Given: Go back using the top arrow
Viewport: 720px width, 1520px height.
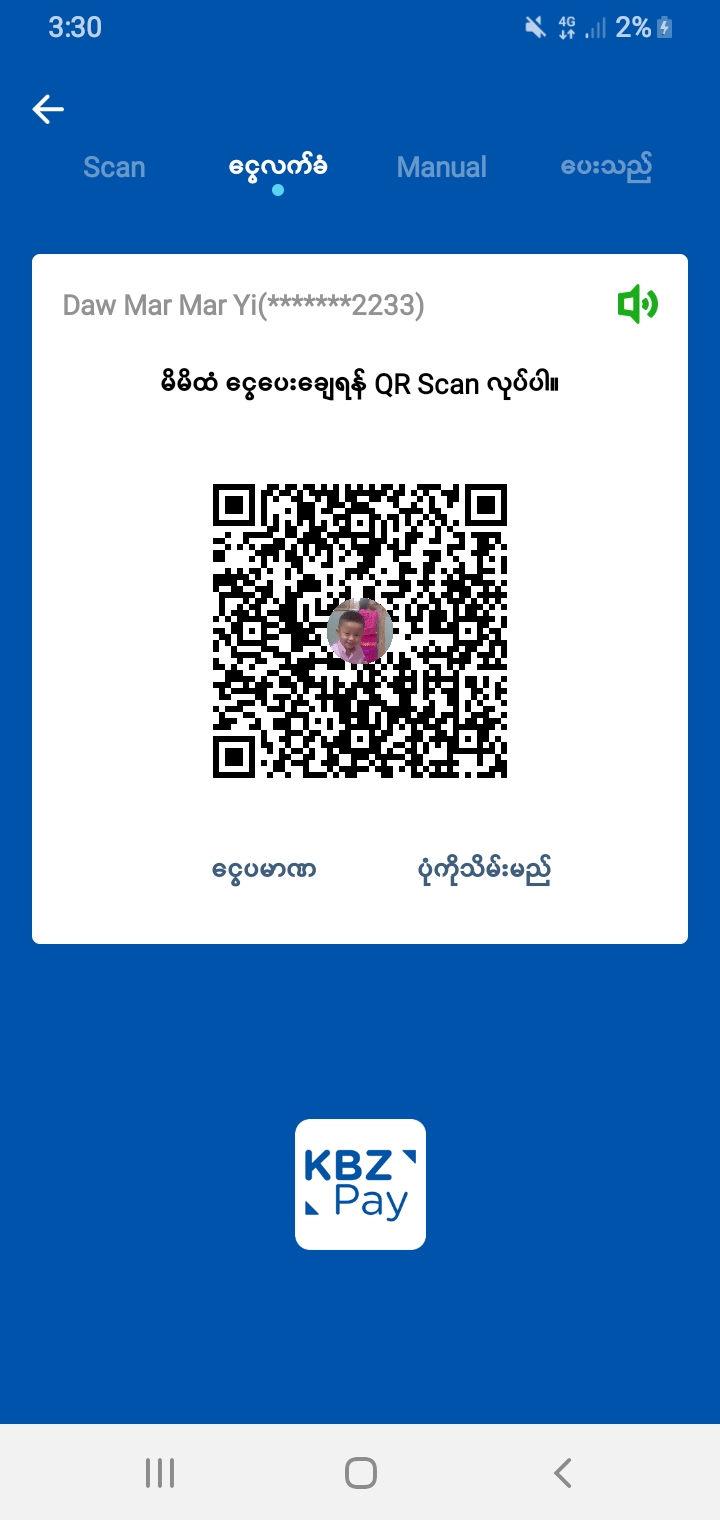Looking at the screenshot, I should [48, 109].
